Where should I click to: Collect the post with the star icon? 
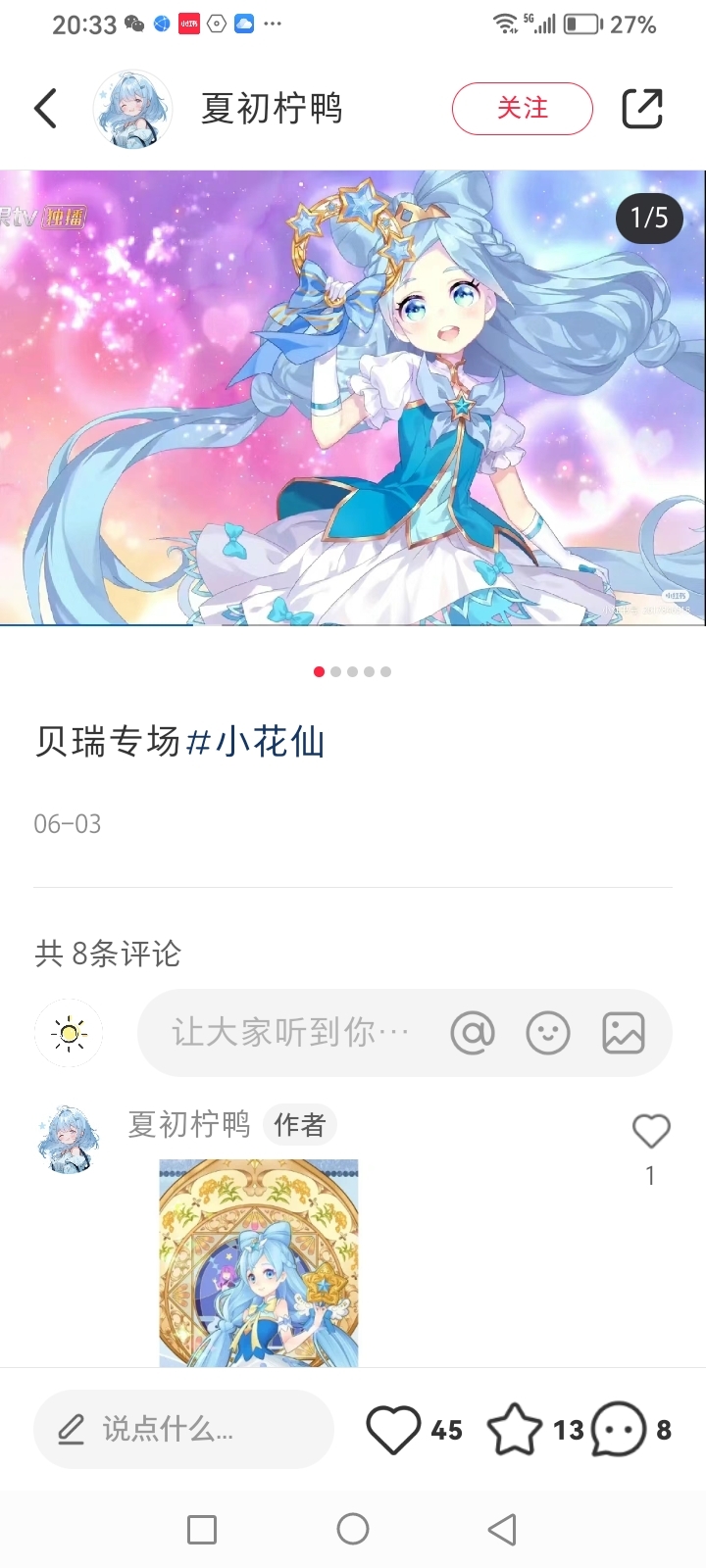[x=522, y=1430]
